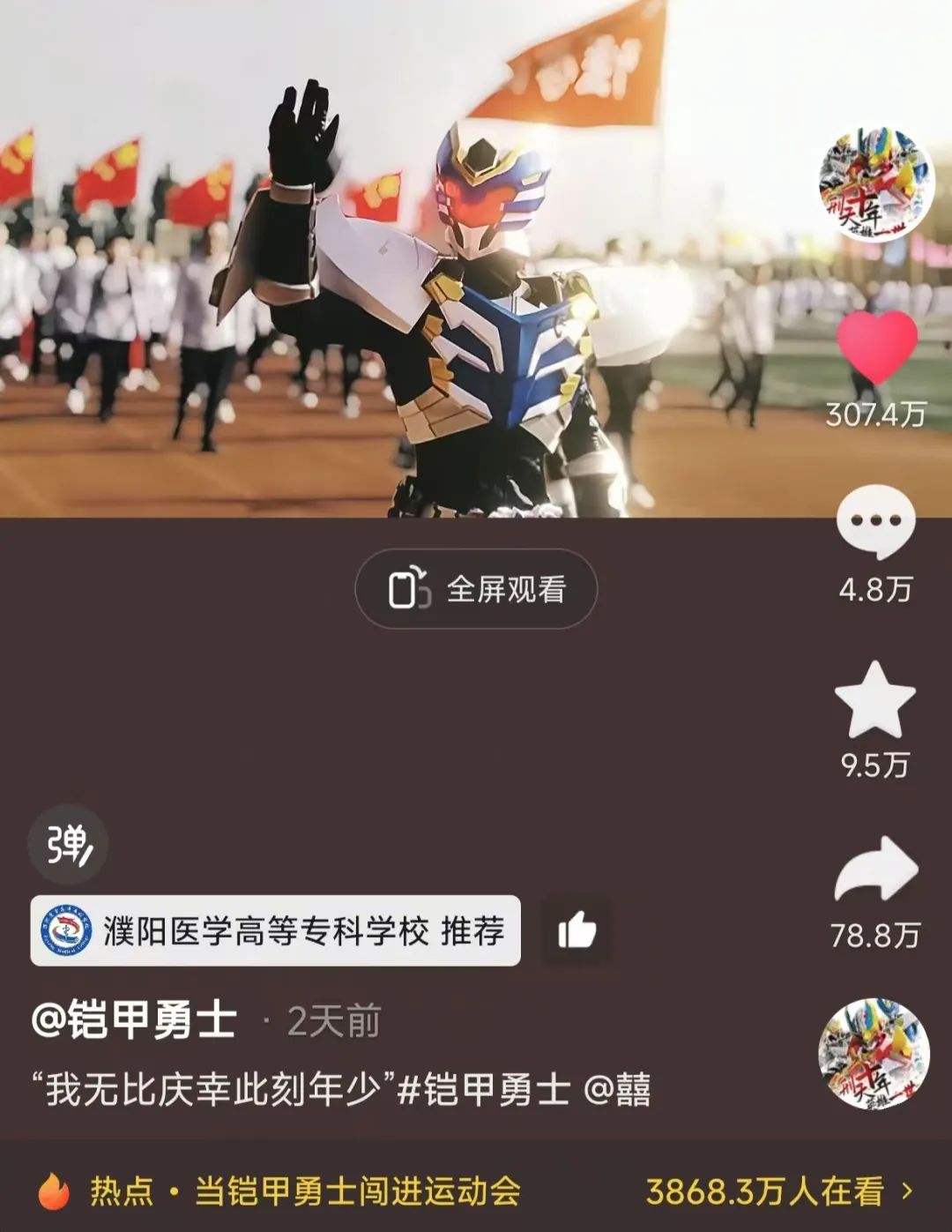Open the comments section
The image size is (952, 1232).
tap(875, 523)
